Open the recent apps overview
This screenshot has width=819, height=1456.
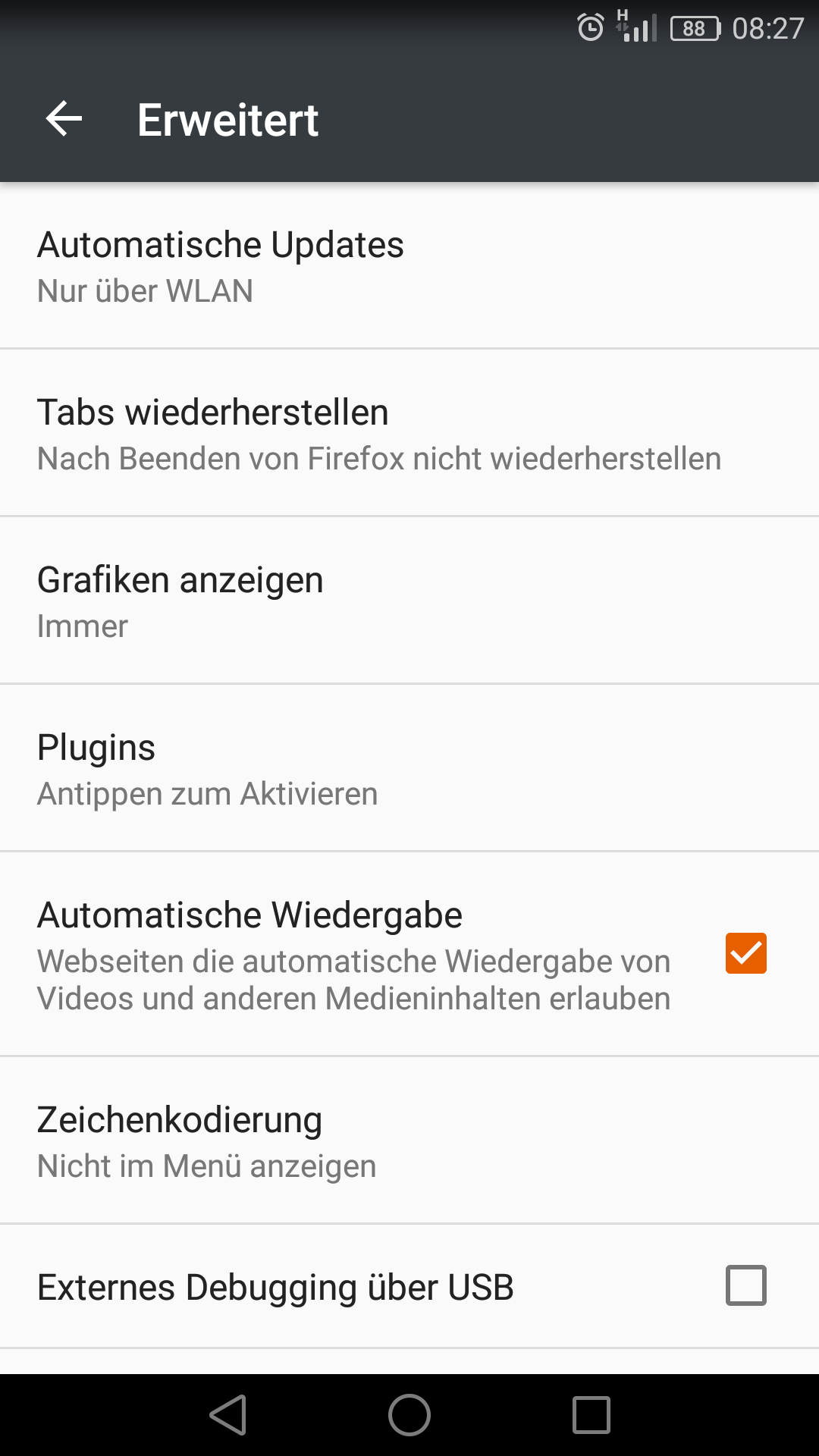591,1415
